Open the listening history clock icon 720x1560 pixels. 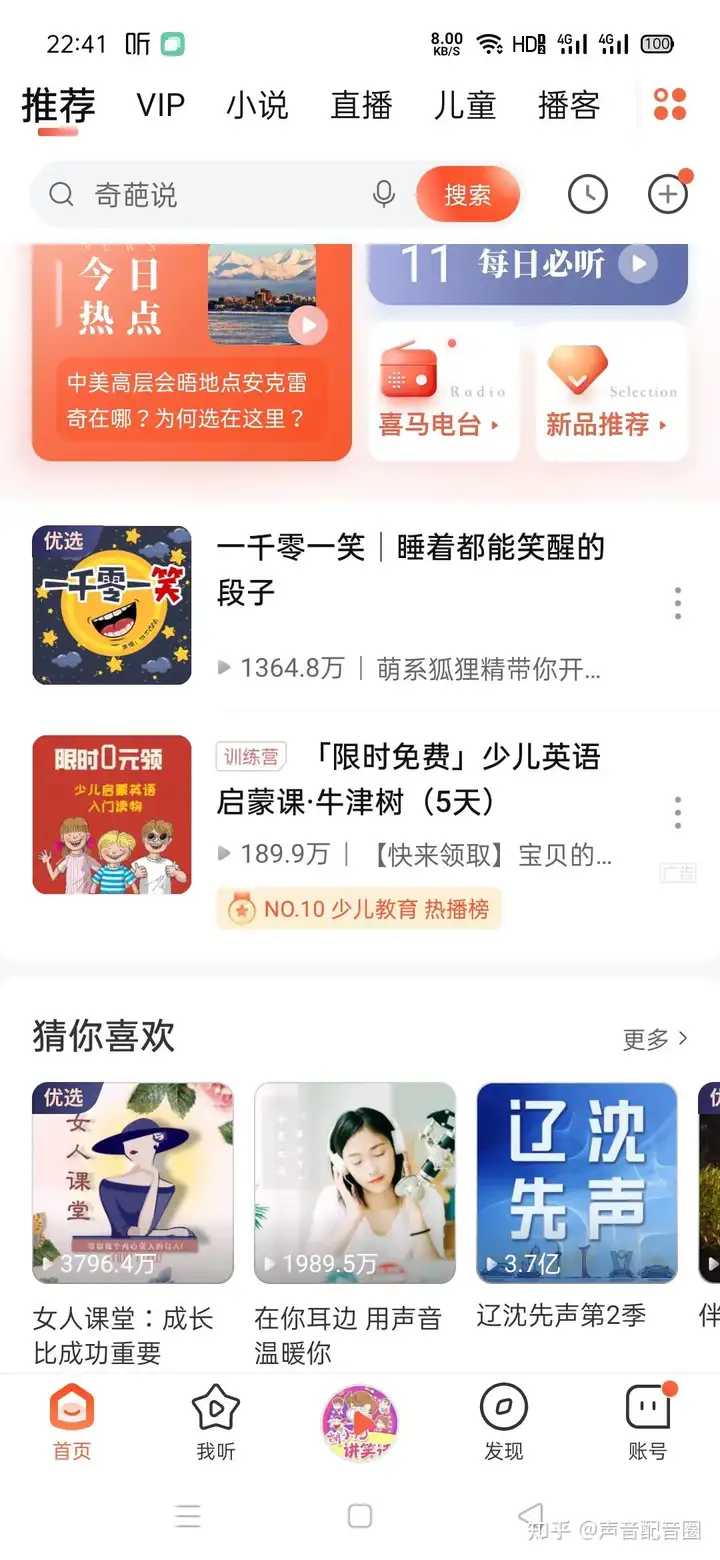(588, 194)
